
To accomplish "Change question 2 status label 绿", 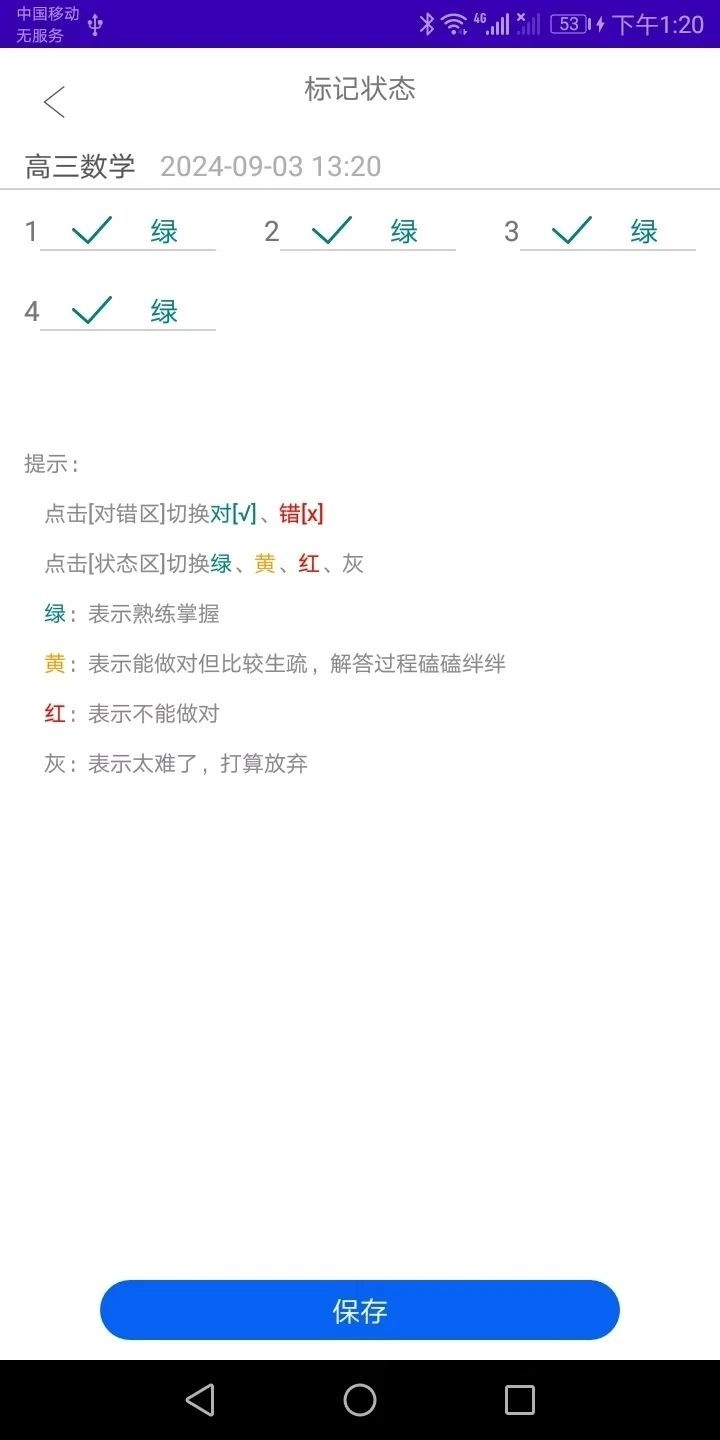I will coord(406,231).
